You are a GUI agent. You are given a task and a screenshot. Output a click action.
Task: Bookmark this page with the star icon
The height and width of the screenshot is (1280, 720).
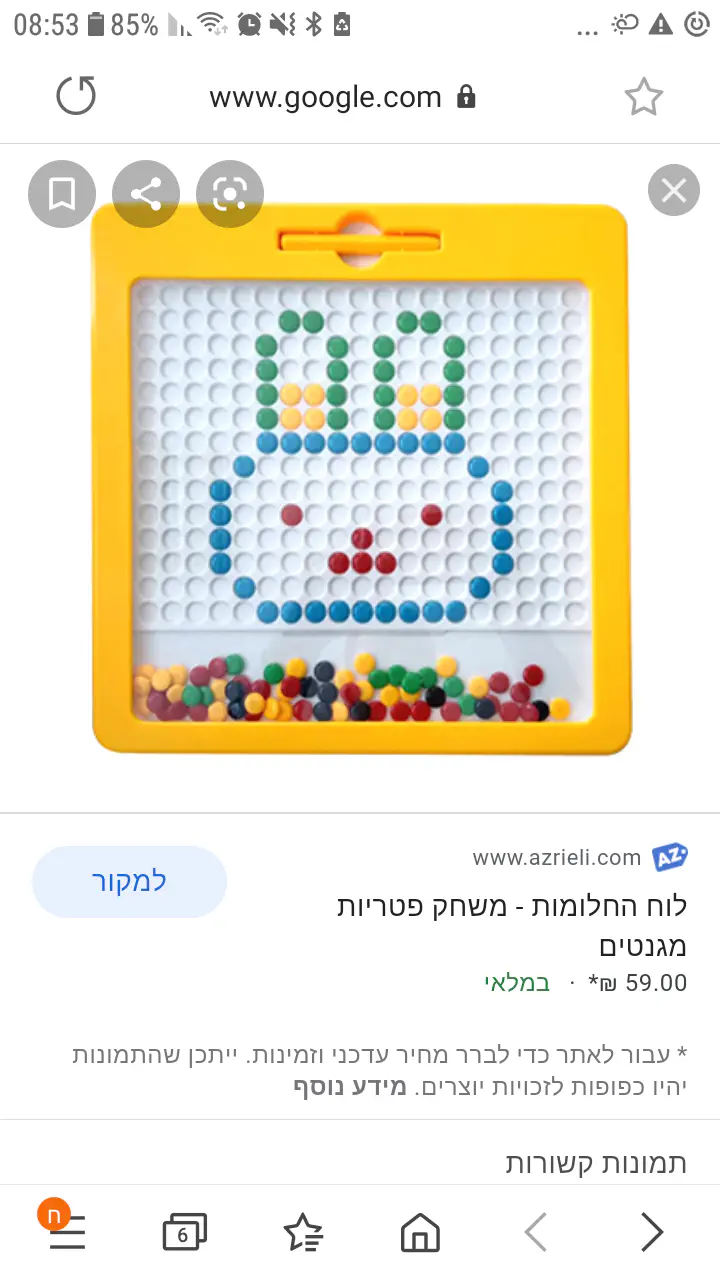(643, 97)
